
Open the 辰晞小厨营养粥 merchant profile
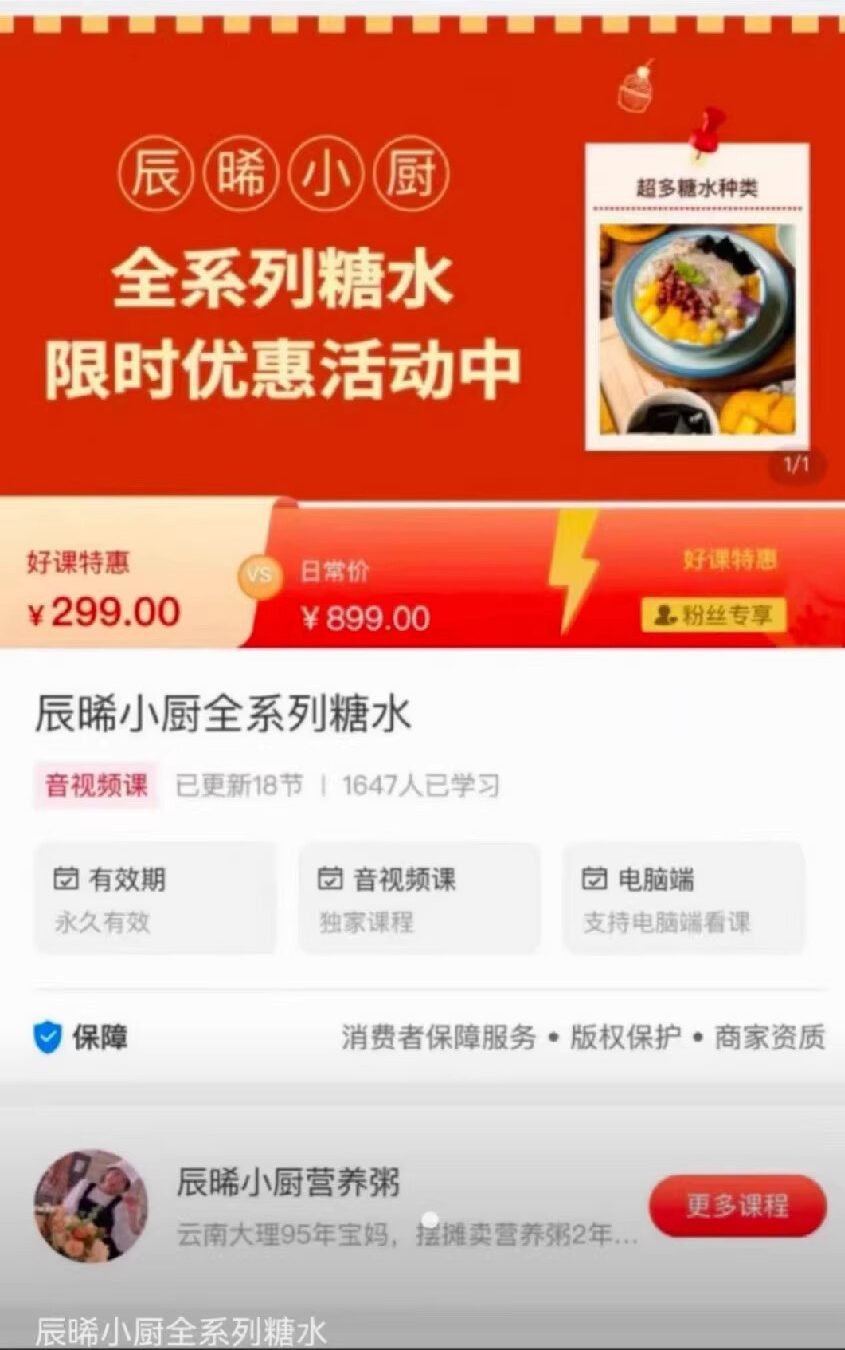[x=288, y=1183]
